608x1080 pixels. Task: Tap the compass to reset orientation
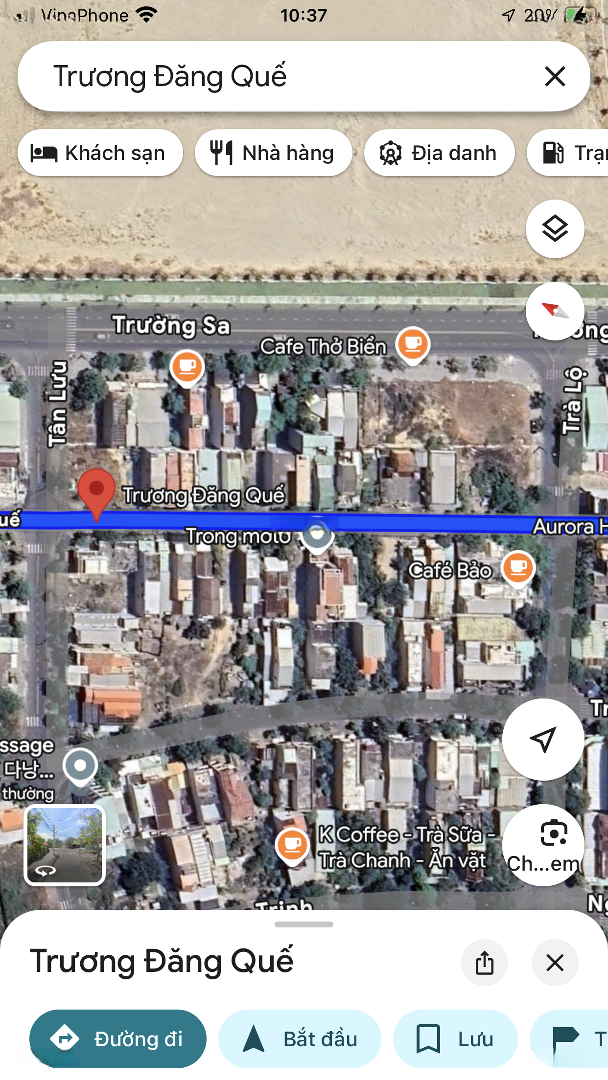tap(555, 311)
